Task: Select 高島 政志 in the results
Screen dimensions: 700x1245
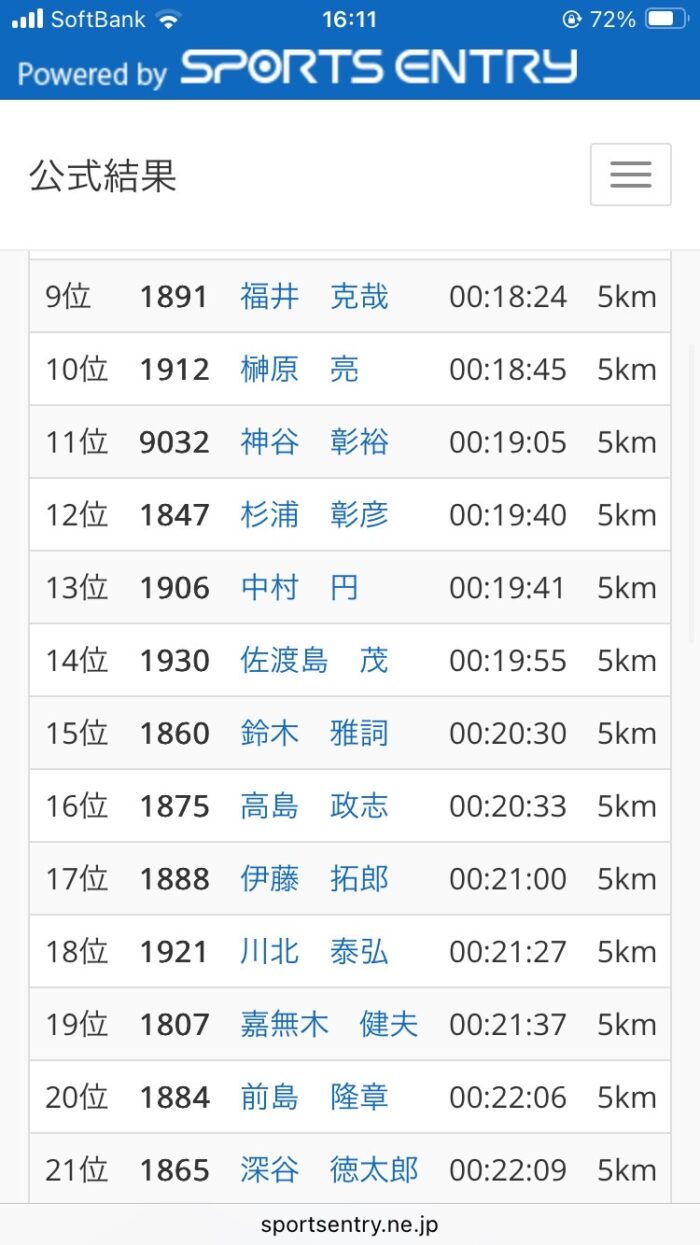Action: (314, 807)
